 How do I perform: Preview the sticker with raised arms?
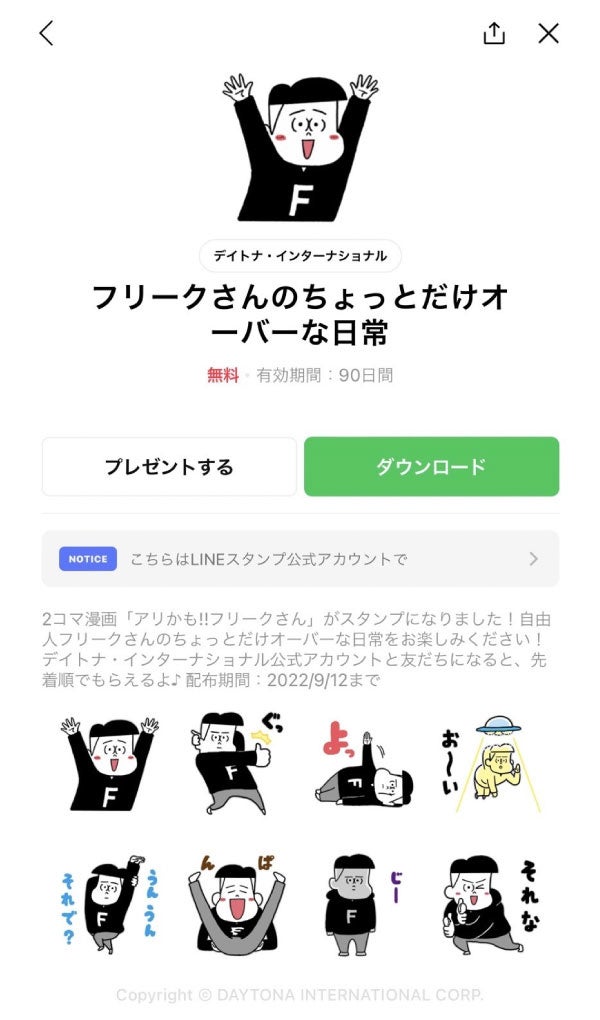(x=109, y=763)
